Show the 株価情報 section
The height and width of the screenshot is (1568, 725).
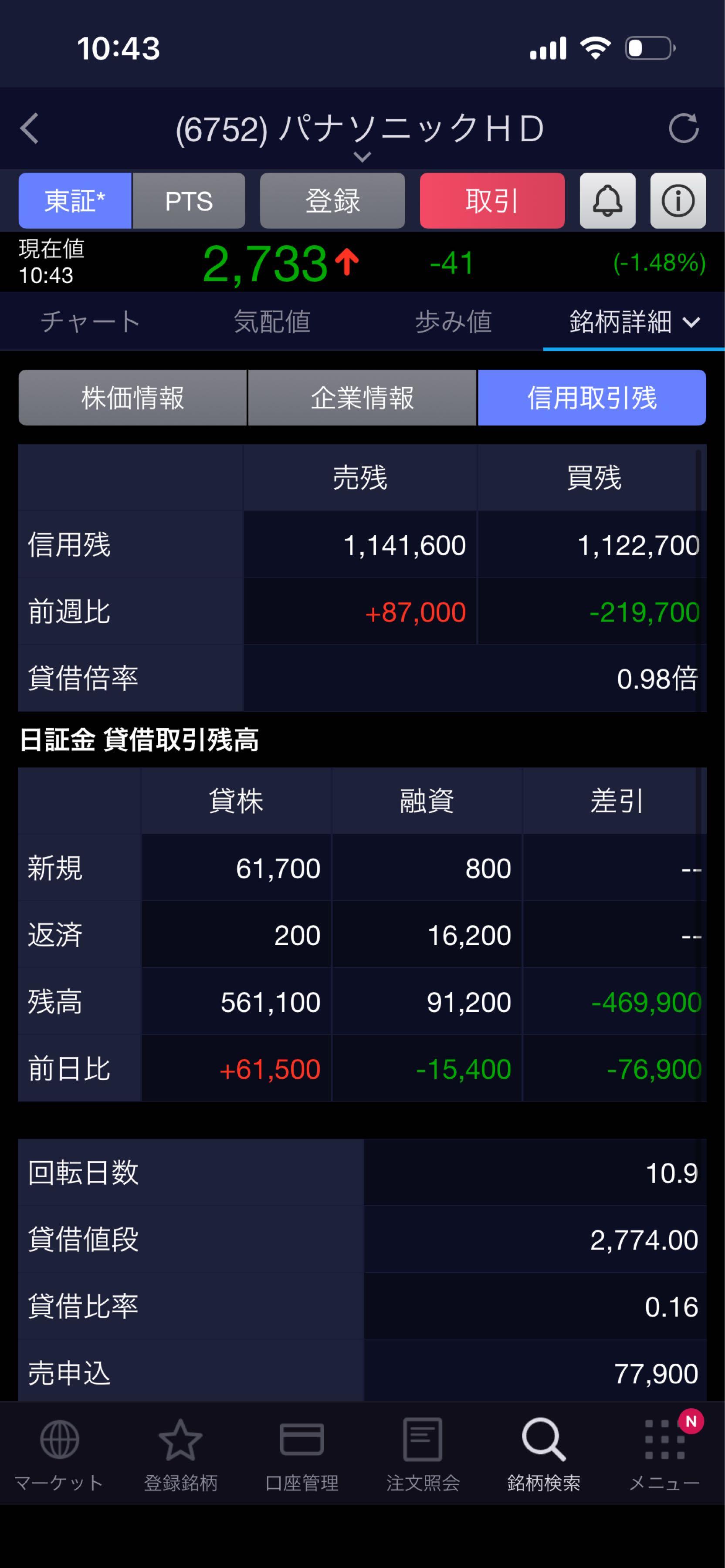[x=133, y=398]
